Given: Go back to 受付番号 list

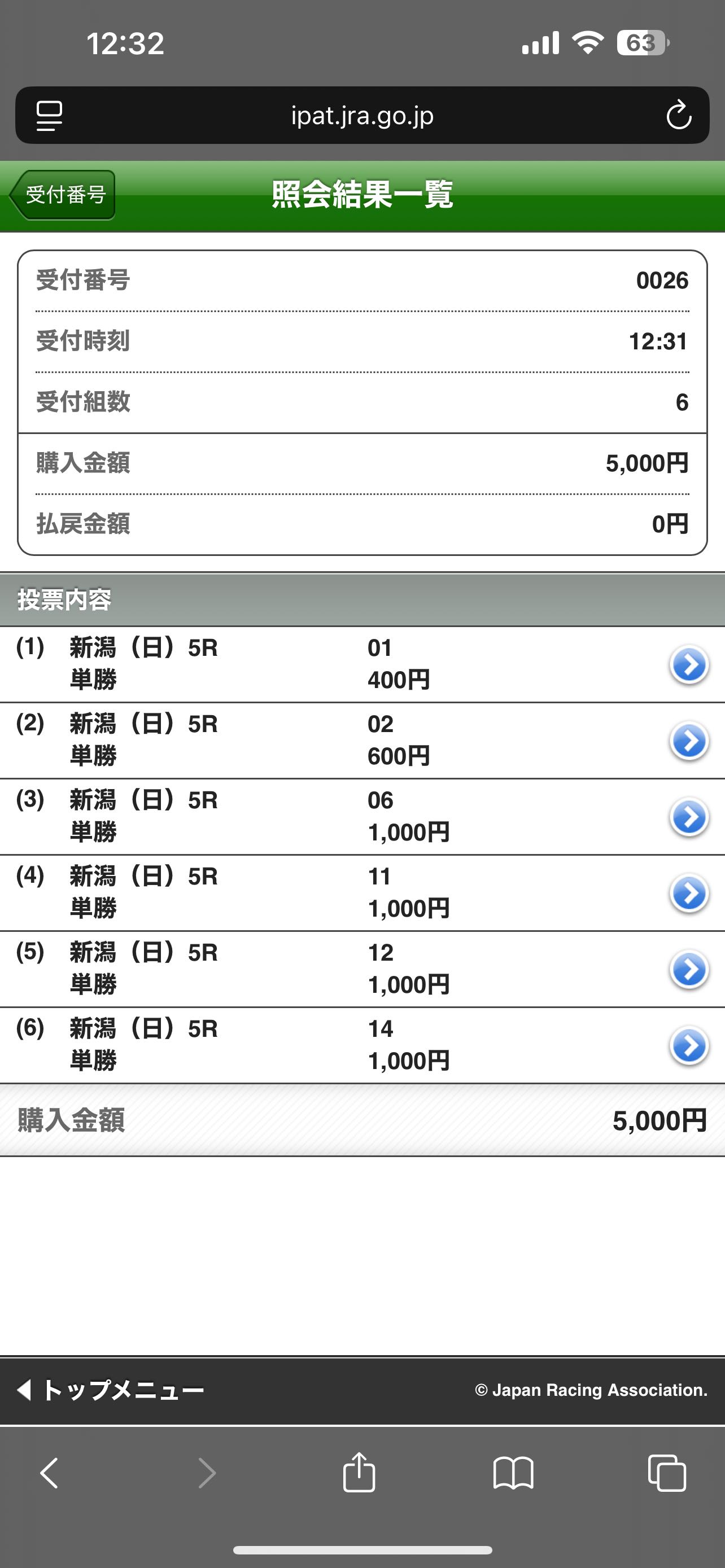Looking at the screenshot, I should point(63,195).
